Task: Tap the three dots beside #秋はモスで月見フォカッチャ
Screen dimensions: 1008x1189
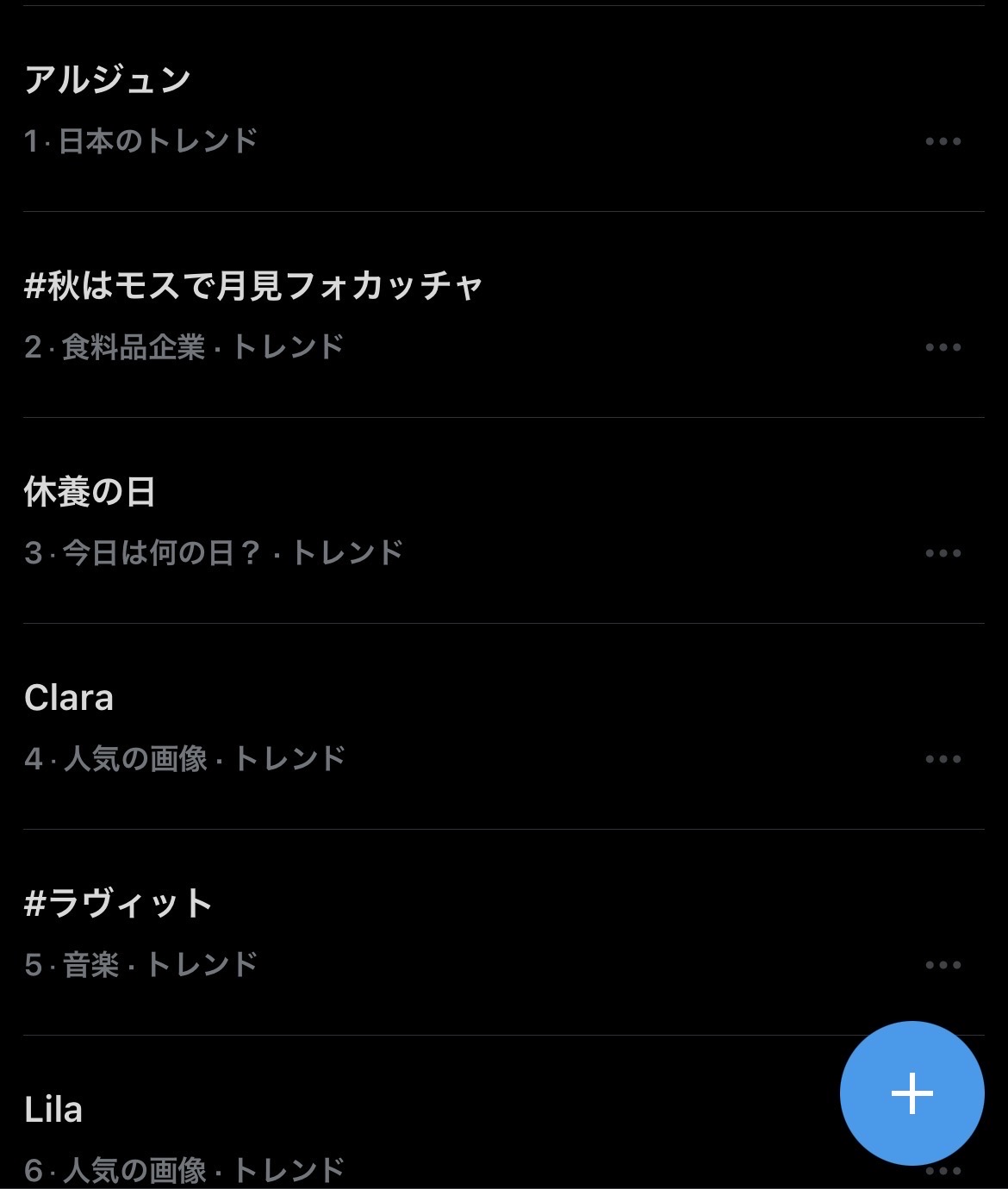Action: pos(943,347)
